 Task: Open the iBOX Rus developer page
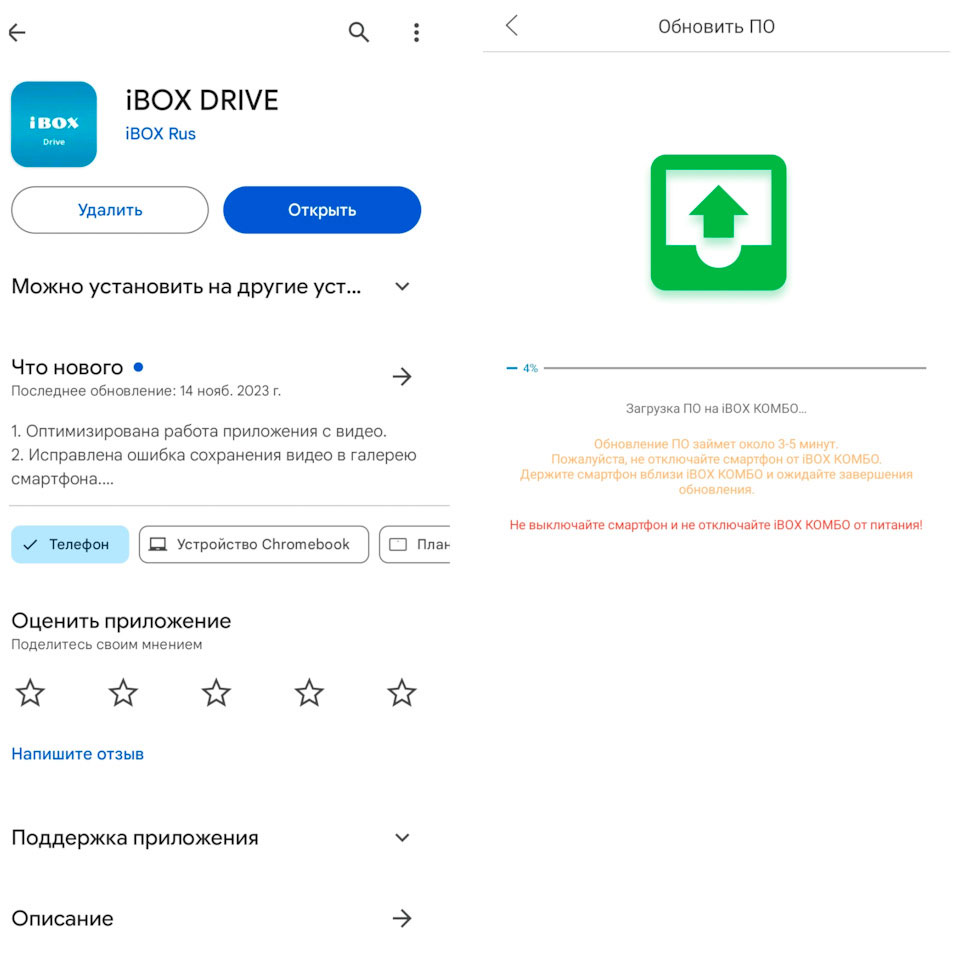160,134
